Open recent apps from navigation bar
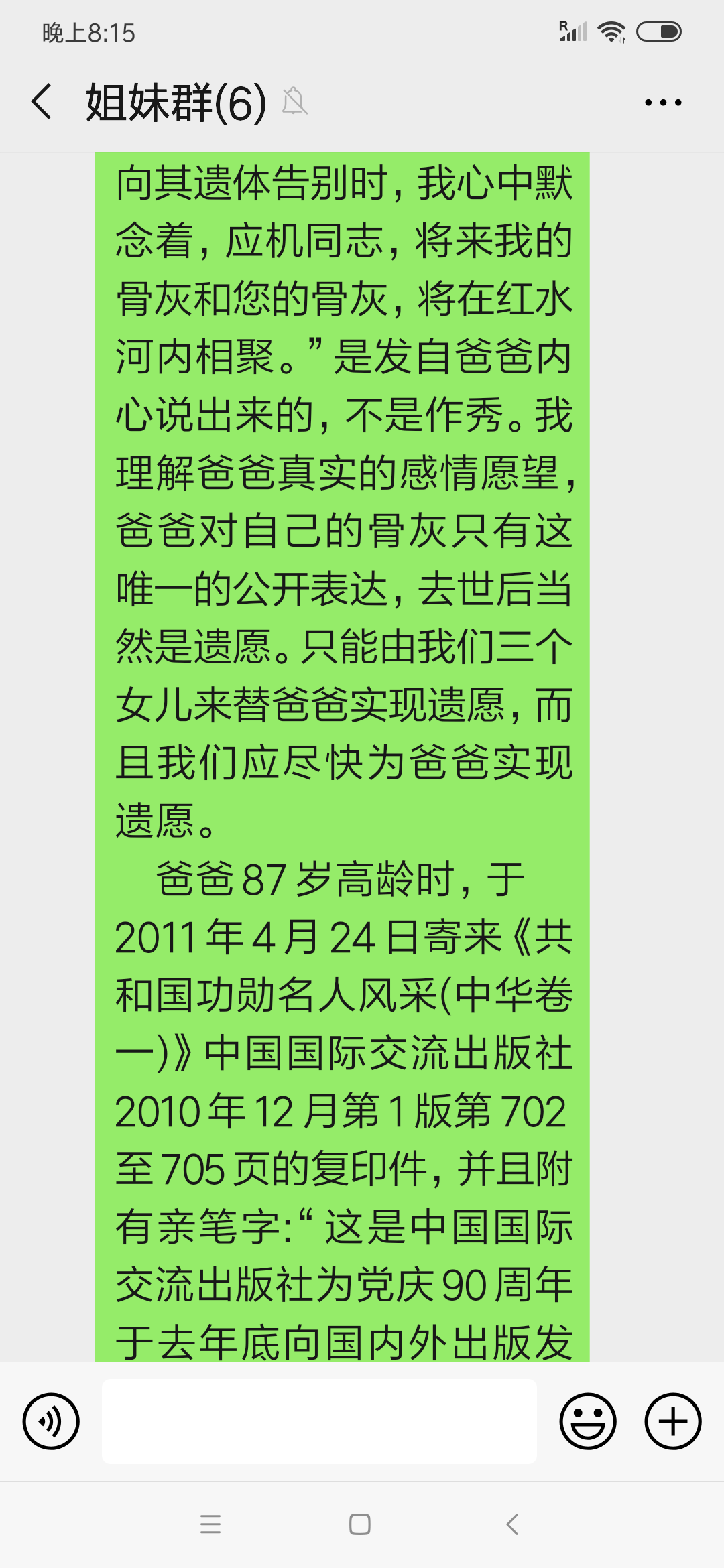Screen dimensions: 724x1568 210,1524
